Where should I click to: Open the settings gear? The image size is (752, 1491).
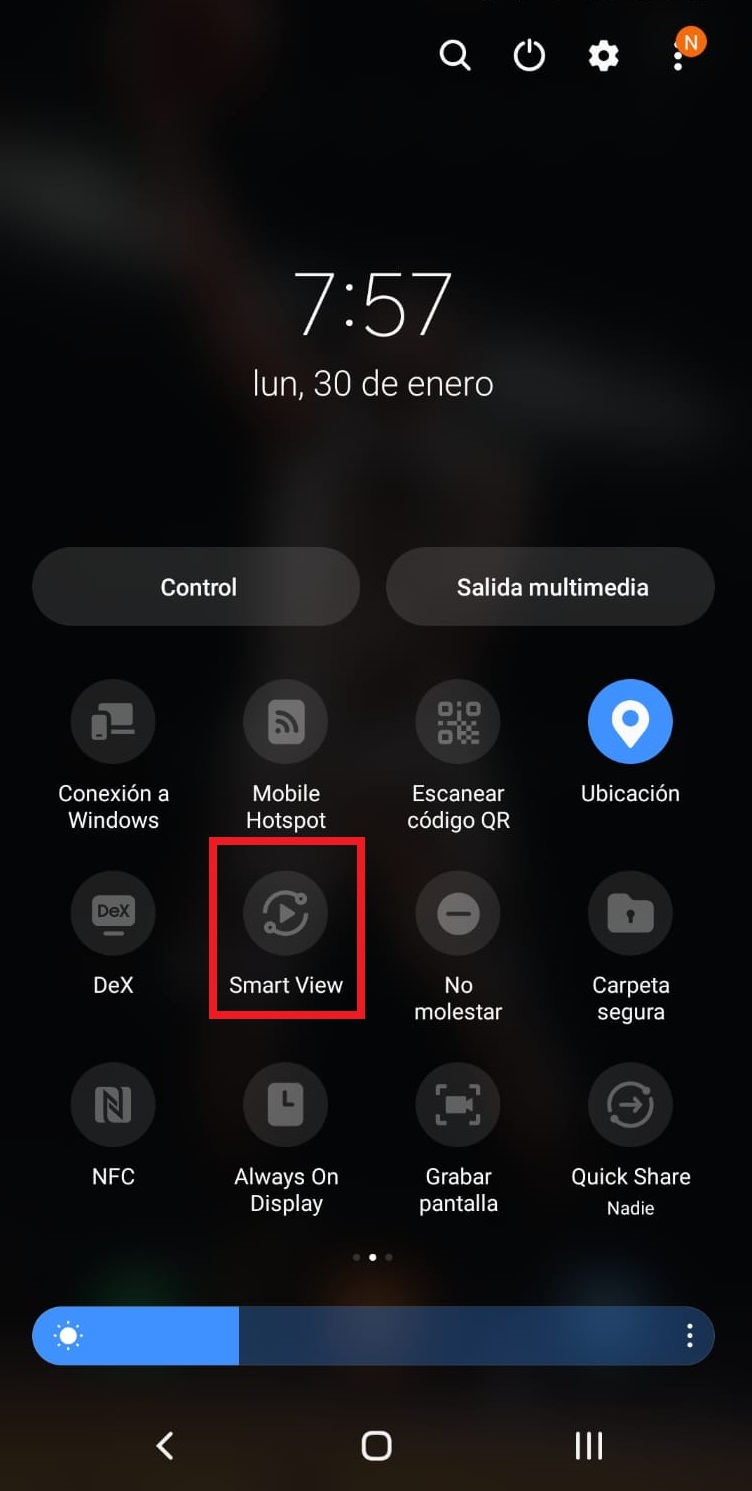[603, 56]
